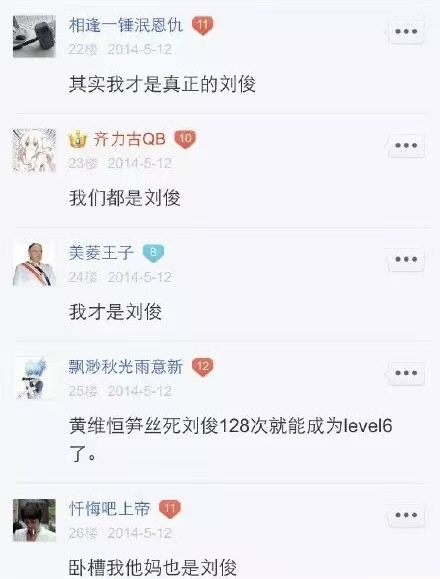Open 忏悔吧上帝's username link
This screenshot has height=579, width=440.
109,508
